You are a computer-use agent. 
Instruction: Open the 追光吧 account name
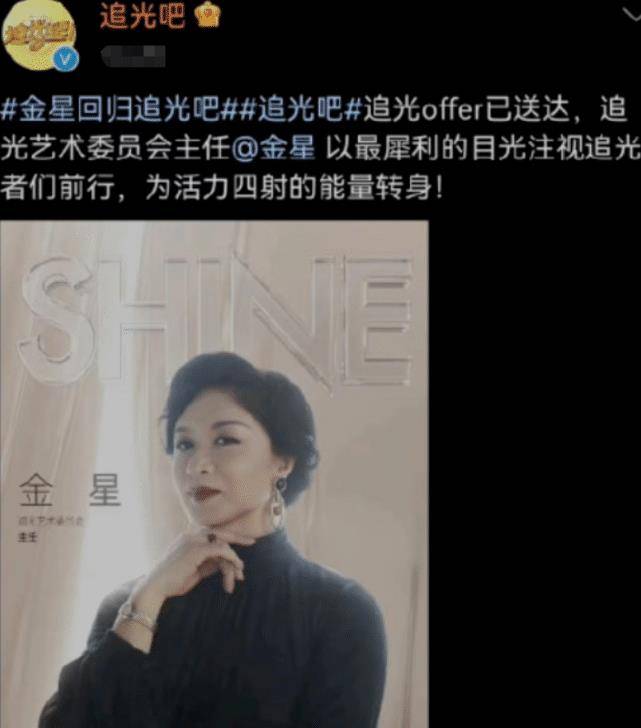tap(142, 15)
